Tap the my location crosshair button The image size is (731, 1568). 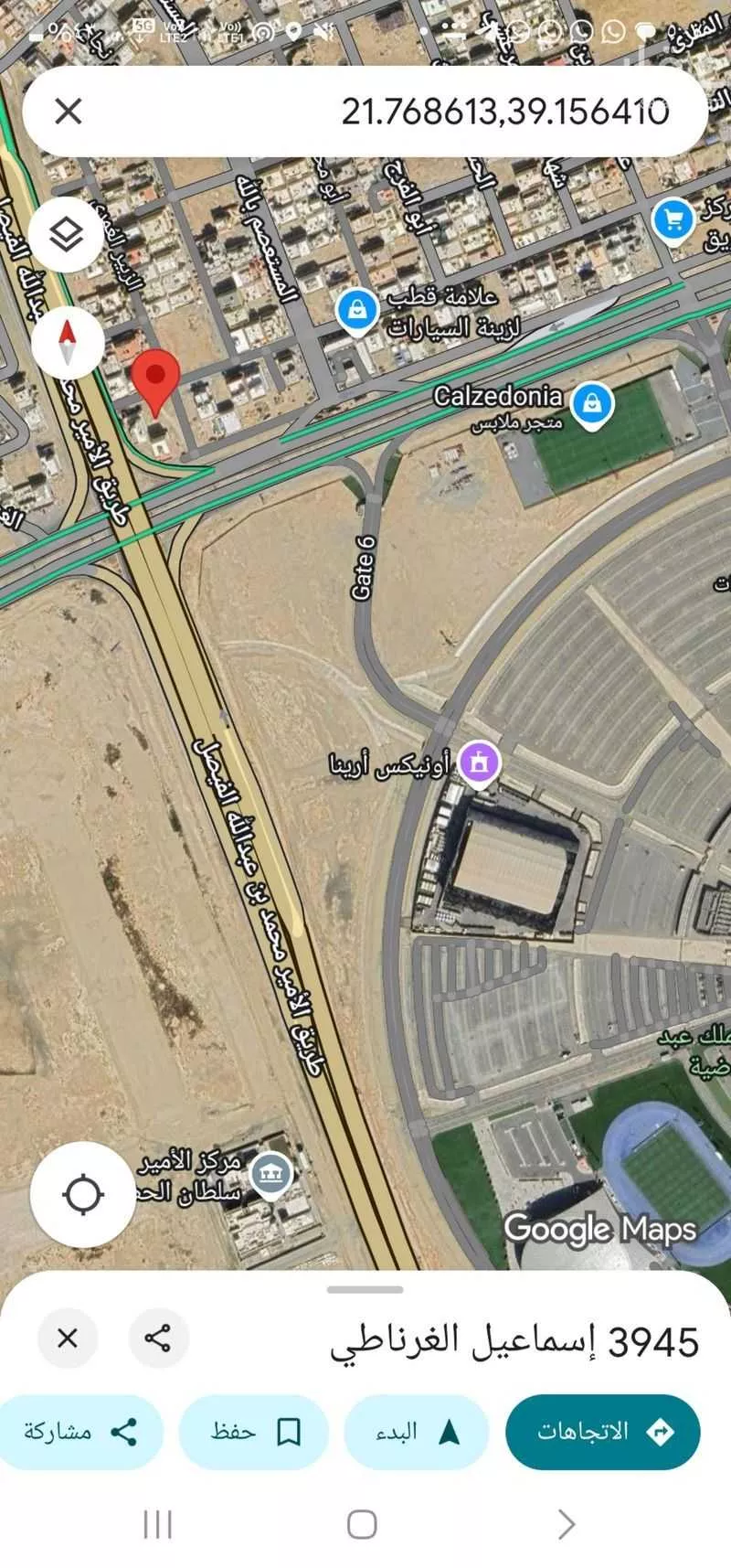coord(82,1194)
